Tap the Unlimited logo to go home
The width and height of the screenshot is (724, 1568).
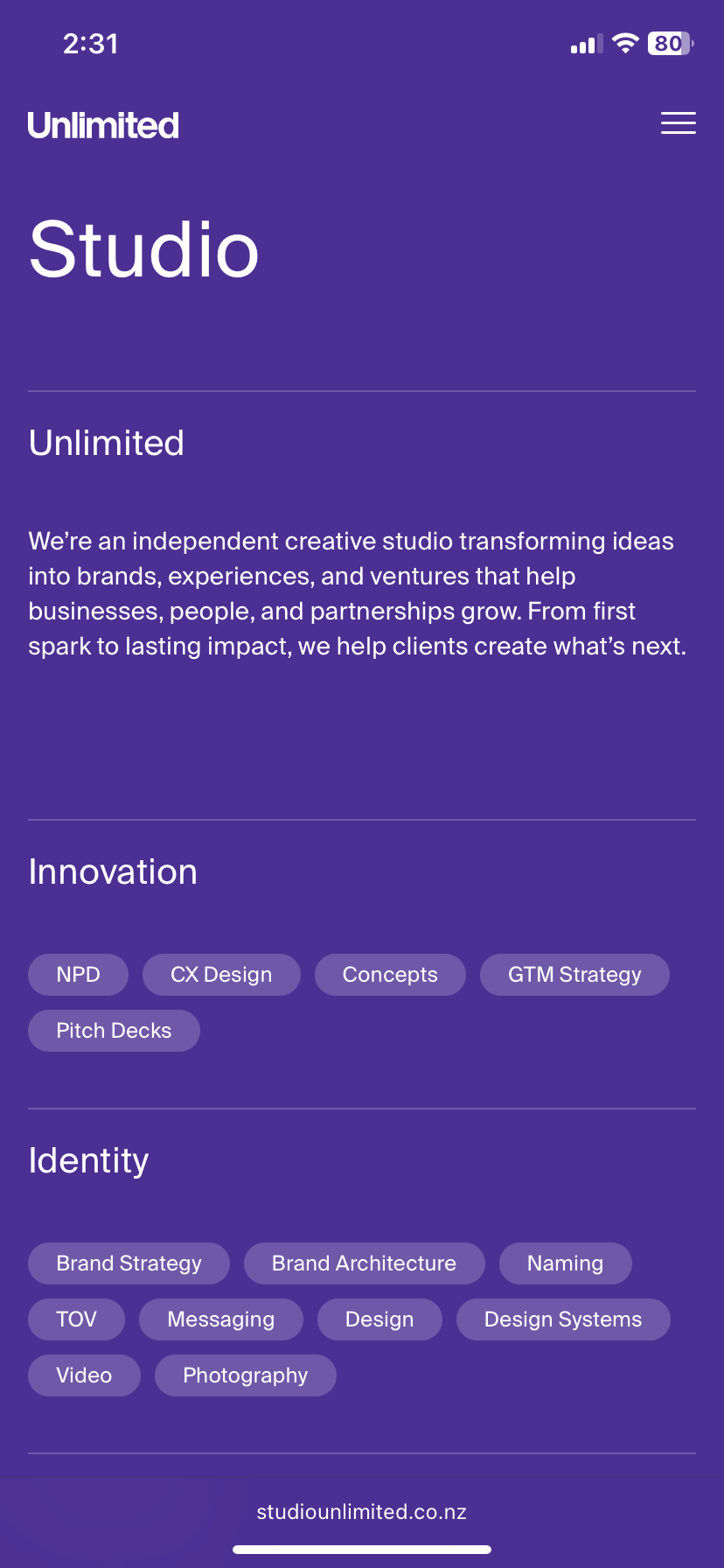tap(103, 126)
